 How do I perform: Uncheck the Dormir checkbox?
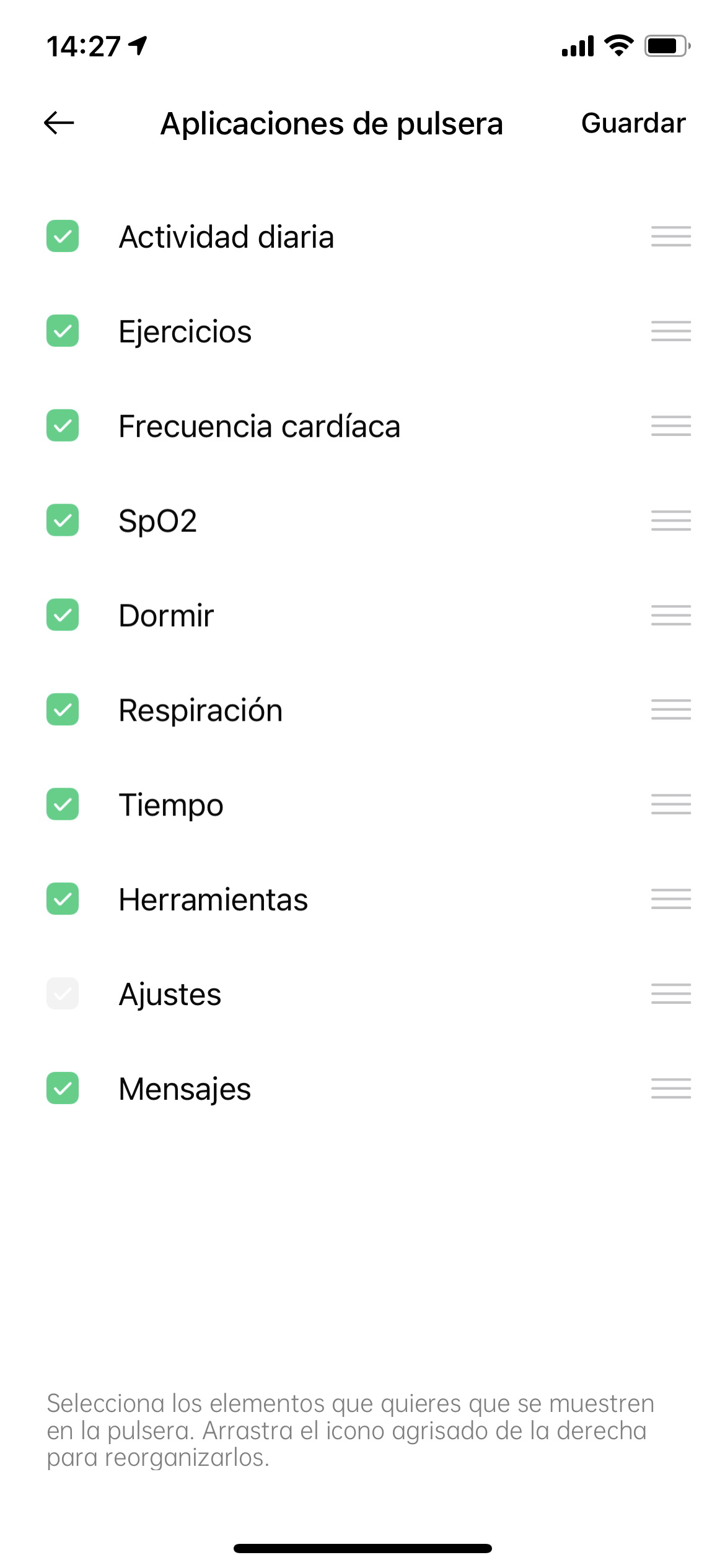[63, 615]
